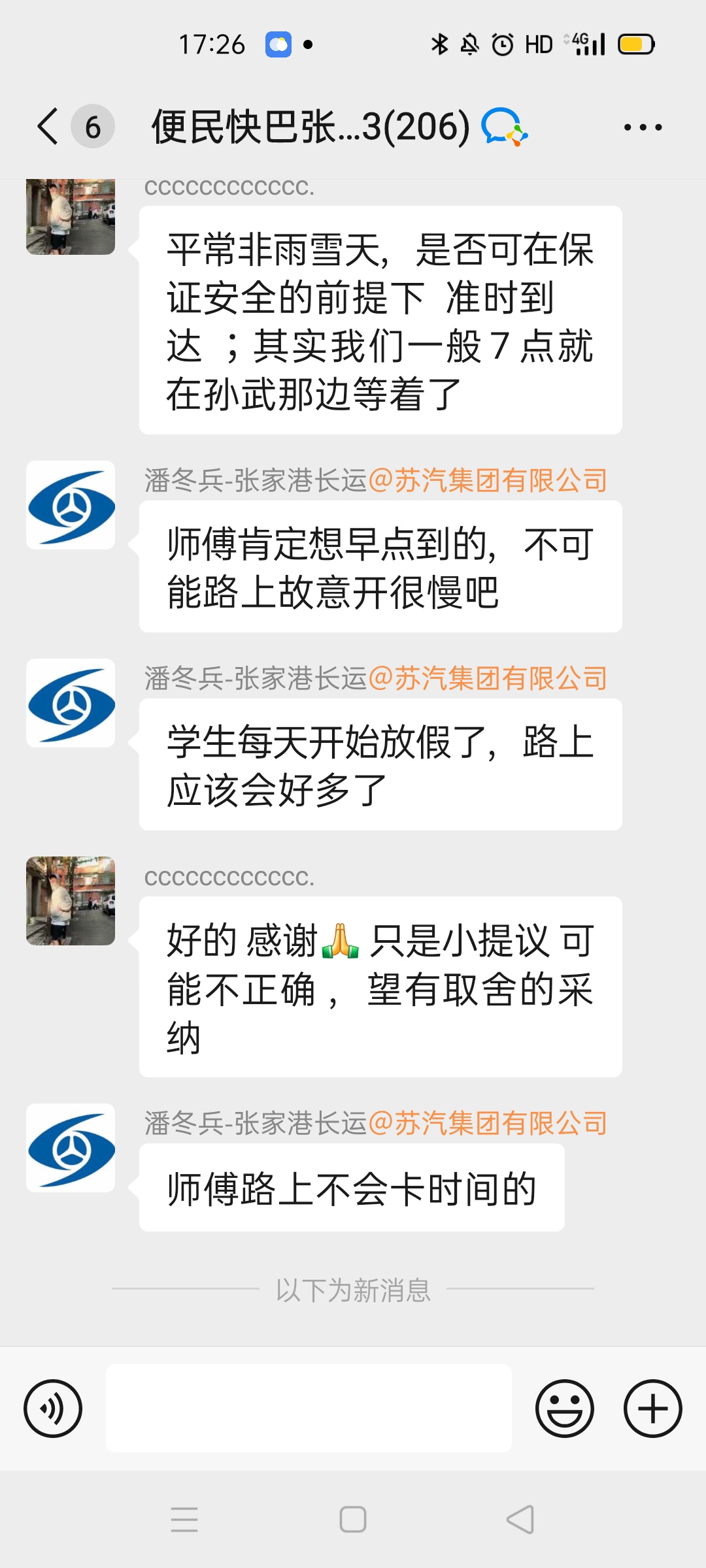Screen dimensions: 706x1568
Task: Tap the system back navigation button
Action: pyautogui.click(x=520, y=1519)
